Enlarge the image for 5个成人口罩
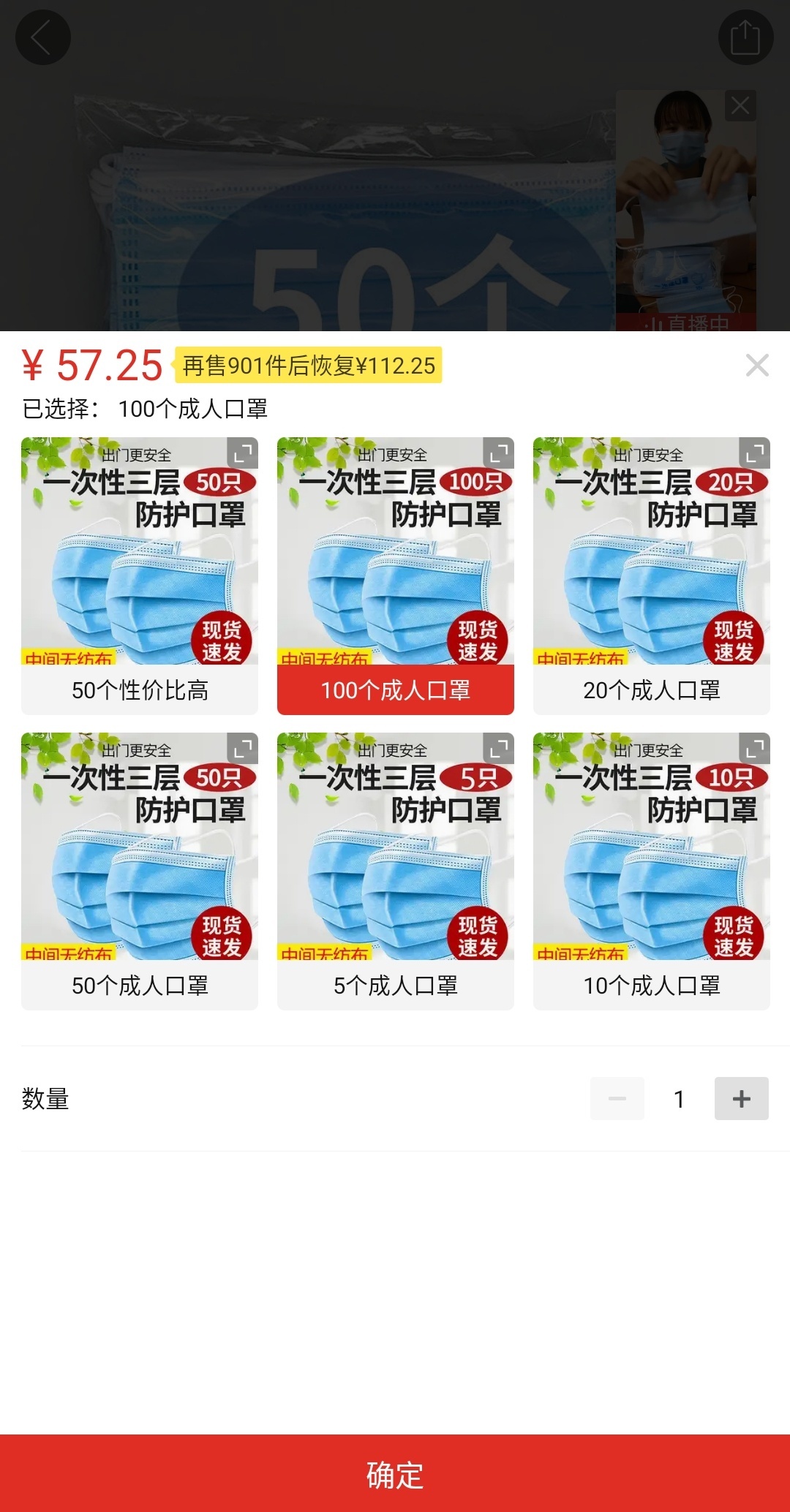 [498, 749]
